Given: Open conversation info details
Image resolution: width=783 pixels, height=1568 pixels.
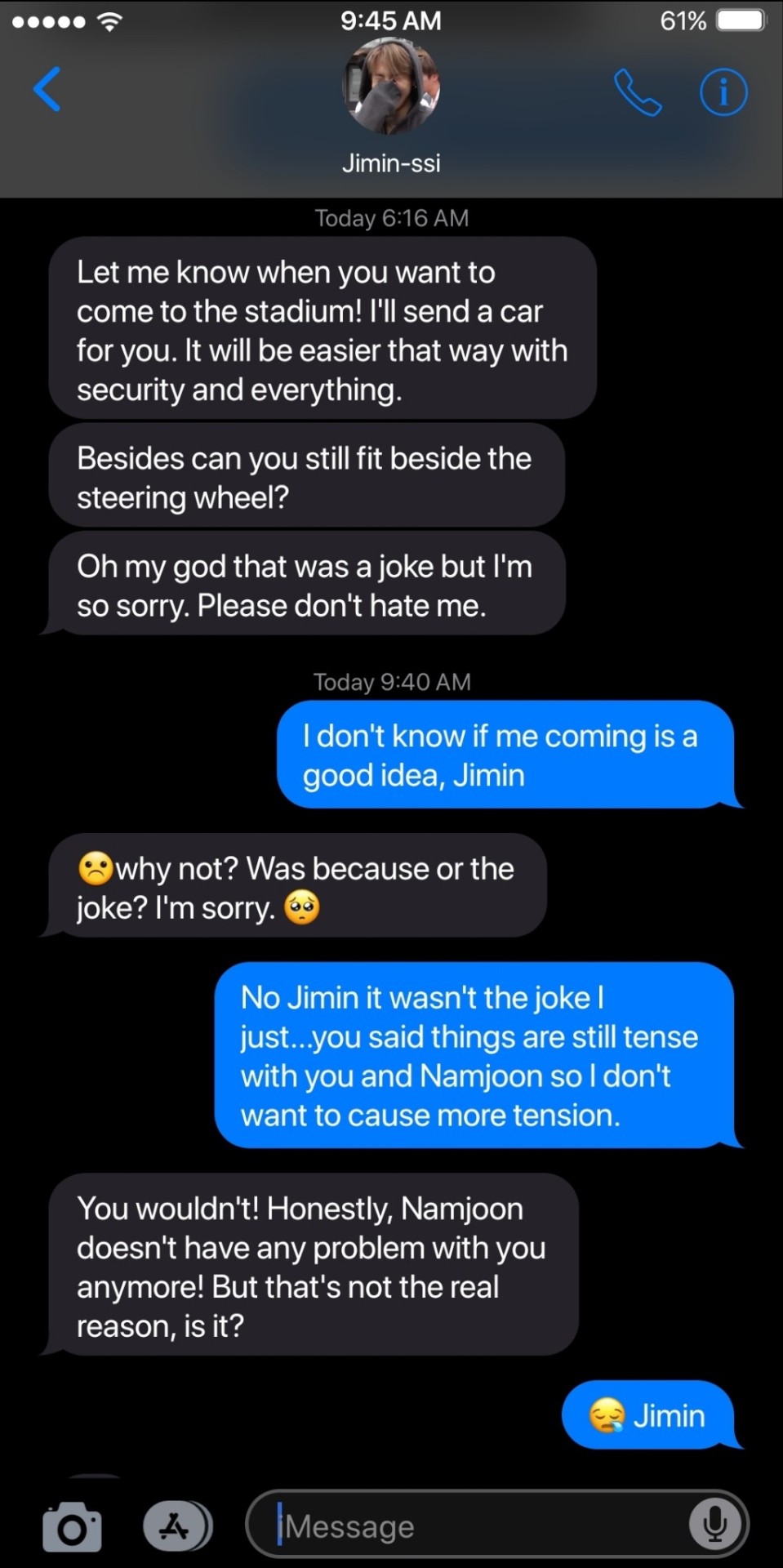Looking at the screenshot, I should click(x=723, y=92).
